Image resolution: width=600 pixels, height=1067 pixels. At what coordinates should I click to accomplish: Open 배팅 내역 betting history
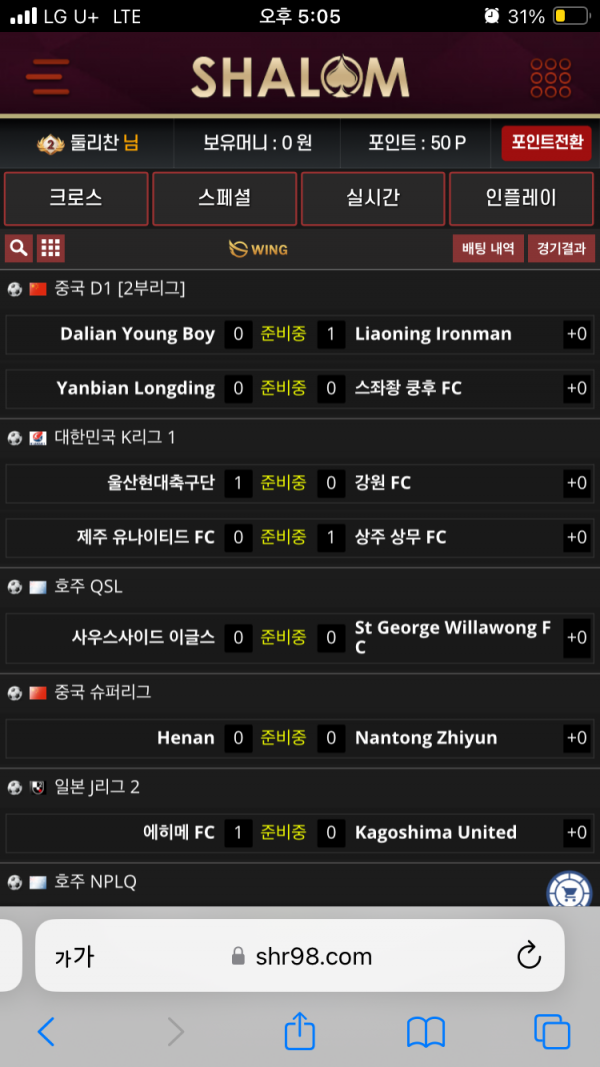488,248
